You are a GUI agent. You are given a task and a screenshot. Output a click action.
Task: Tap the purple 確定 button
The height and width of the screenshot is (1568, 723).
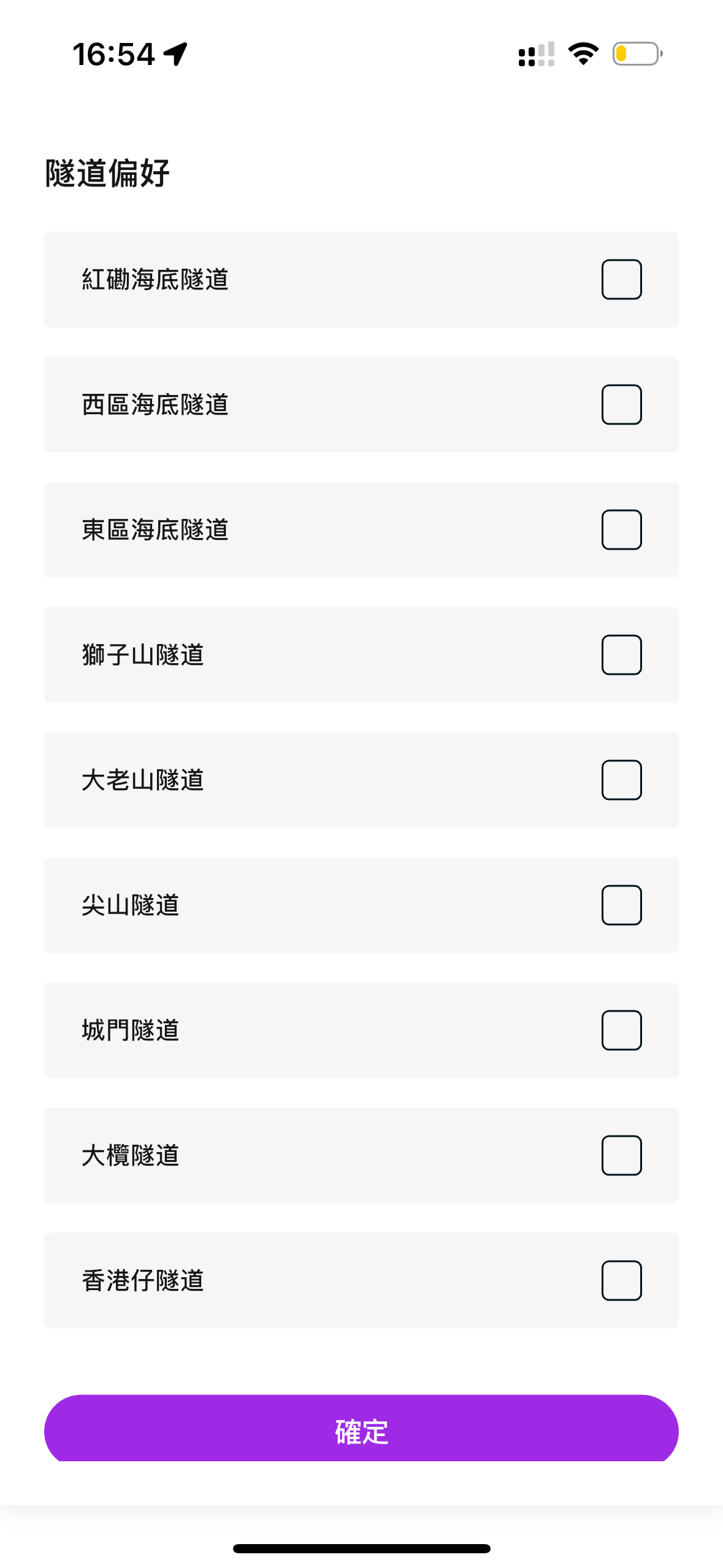[361, 1431]
